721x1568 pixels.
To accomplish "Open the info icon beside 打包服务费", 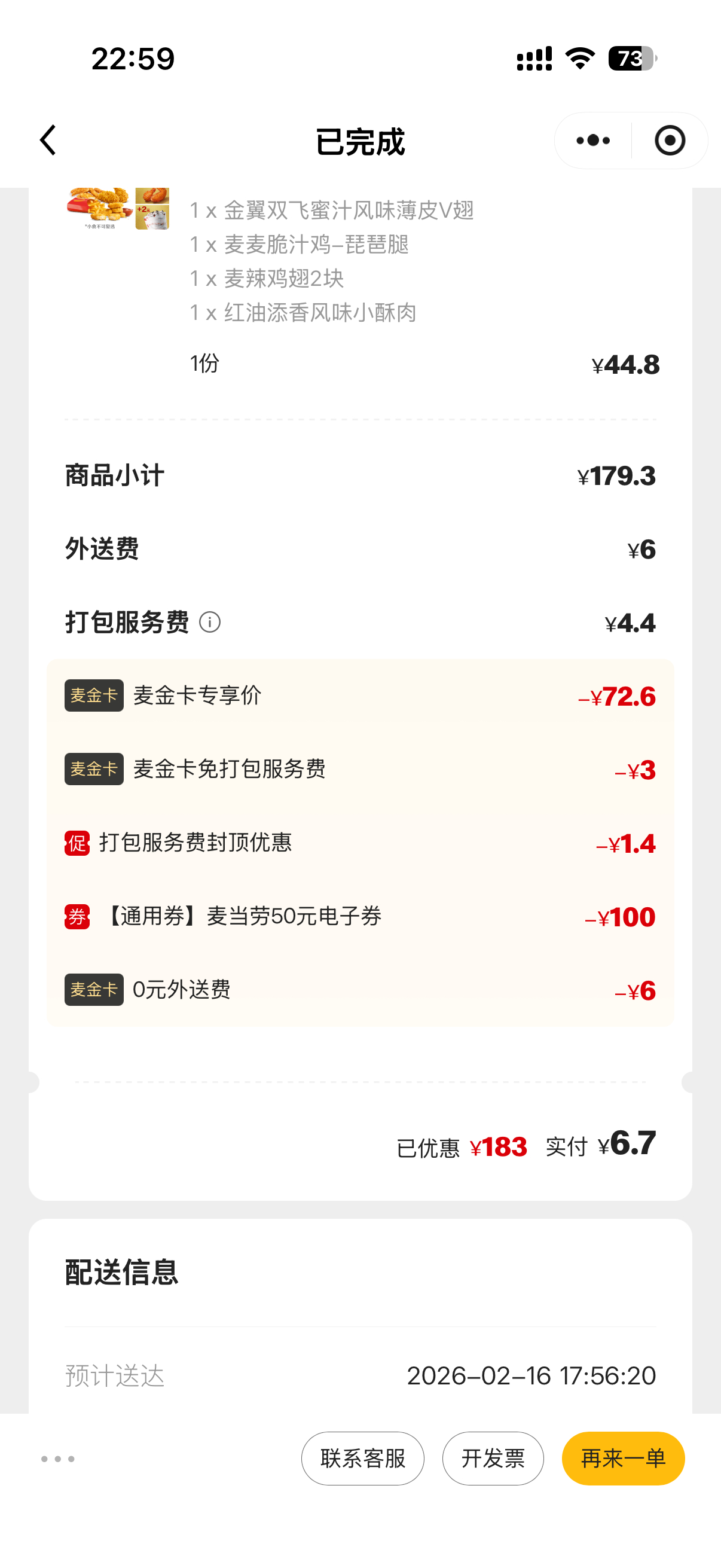I will click(x=210, y=622).
